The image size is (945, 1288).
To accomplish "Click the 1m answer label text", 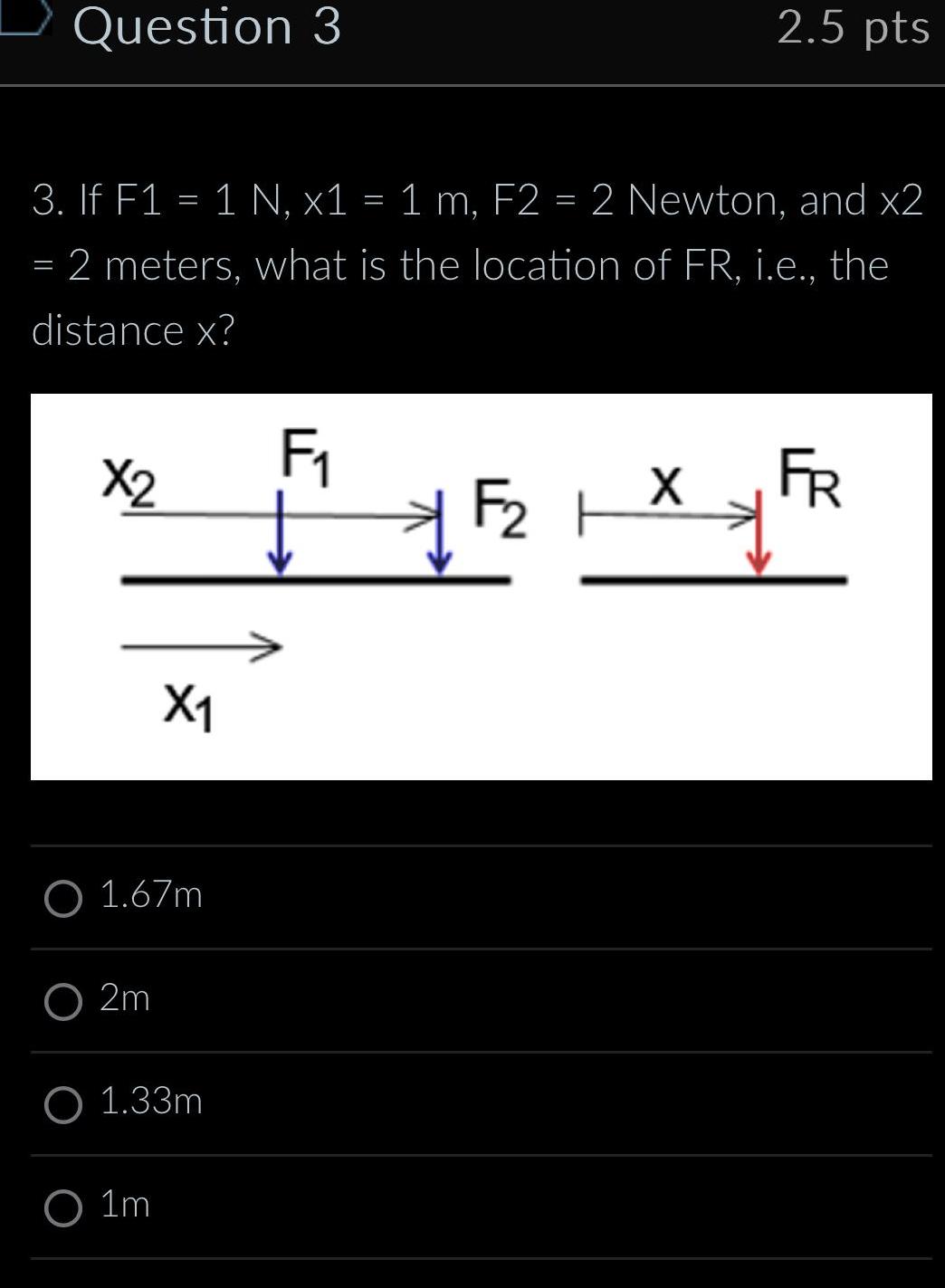I will click(x=124, y=1205).
